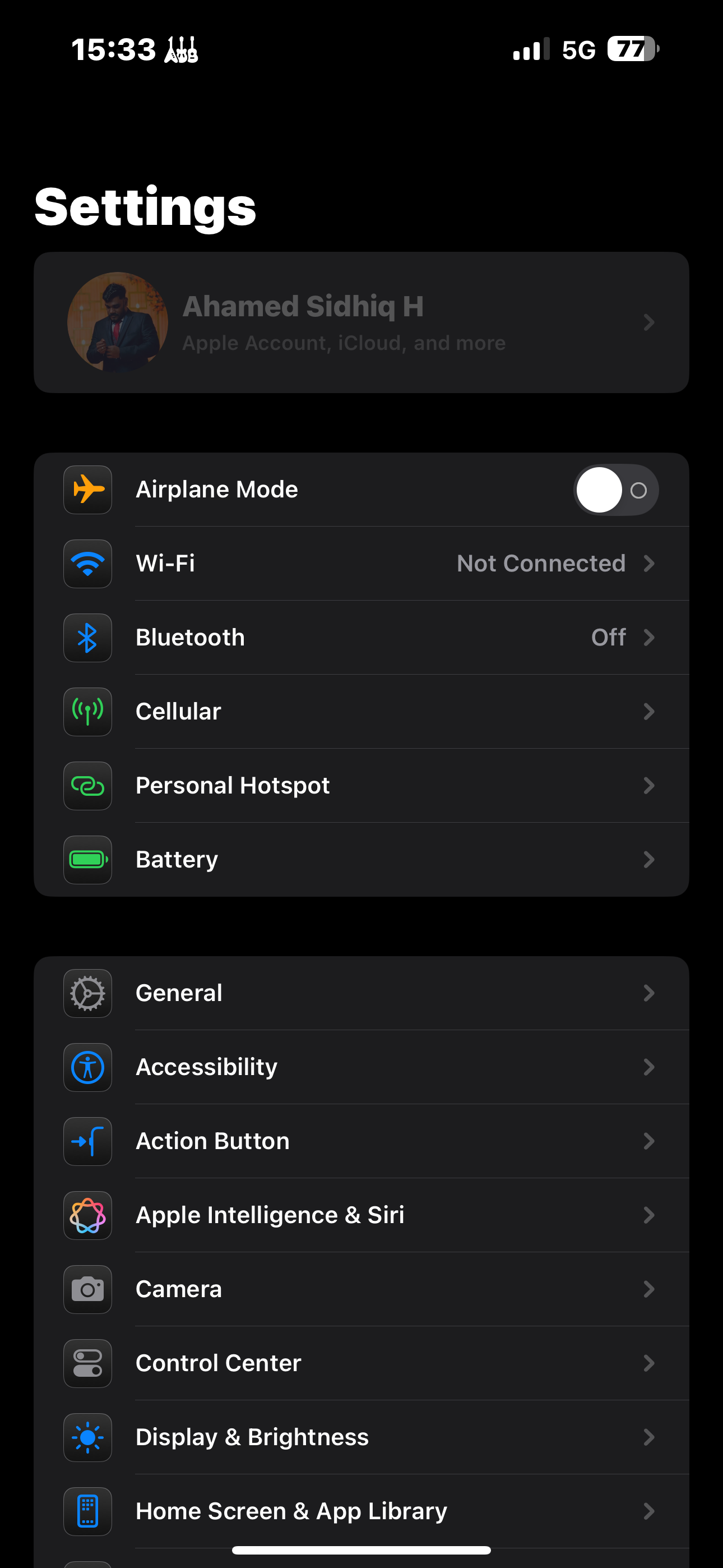Open General settings

[361, 993]
